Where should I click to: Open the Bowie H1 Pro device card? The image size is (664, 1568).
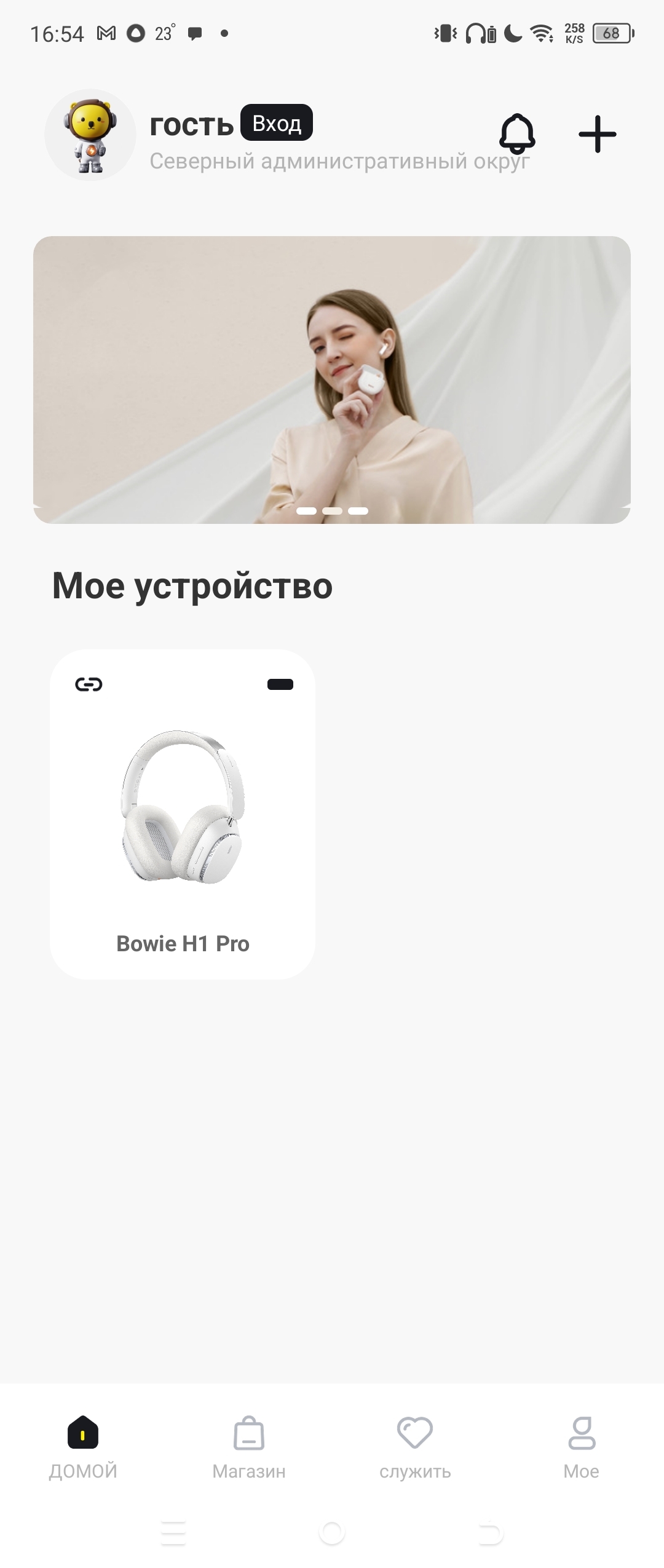tap(183, 814)
